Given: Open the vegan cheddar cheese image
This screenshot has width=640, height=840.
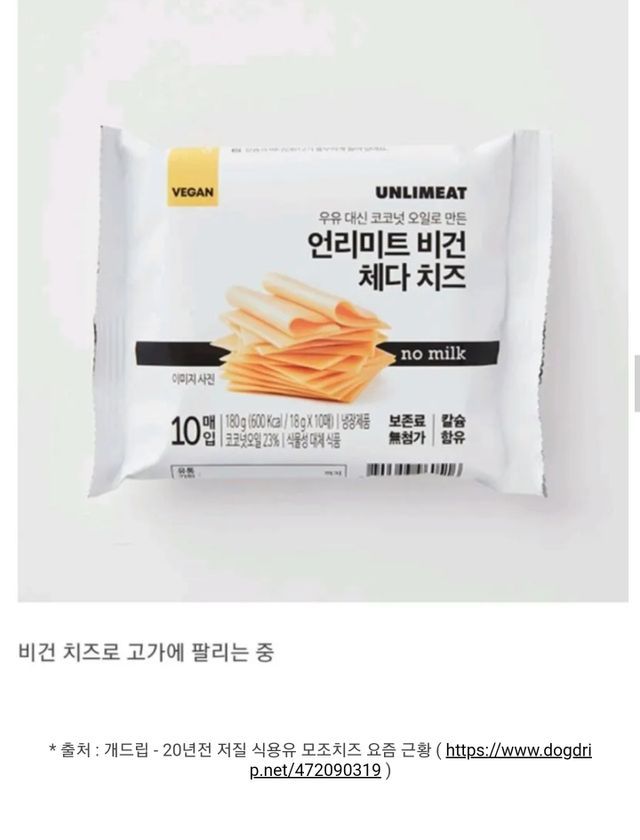Looking at the screenshot, I should point(322,300).
